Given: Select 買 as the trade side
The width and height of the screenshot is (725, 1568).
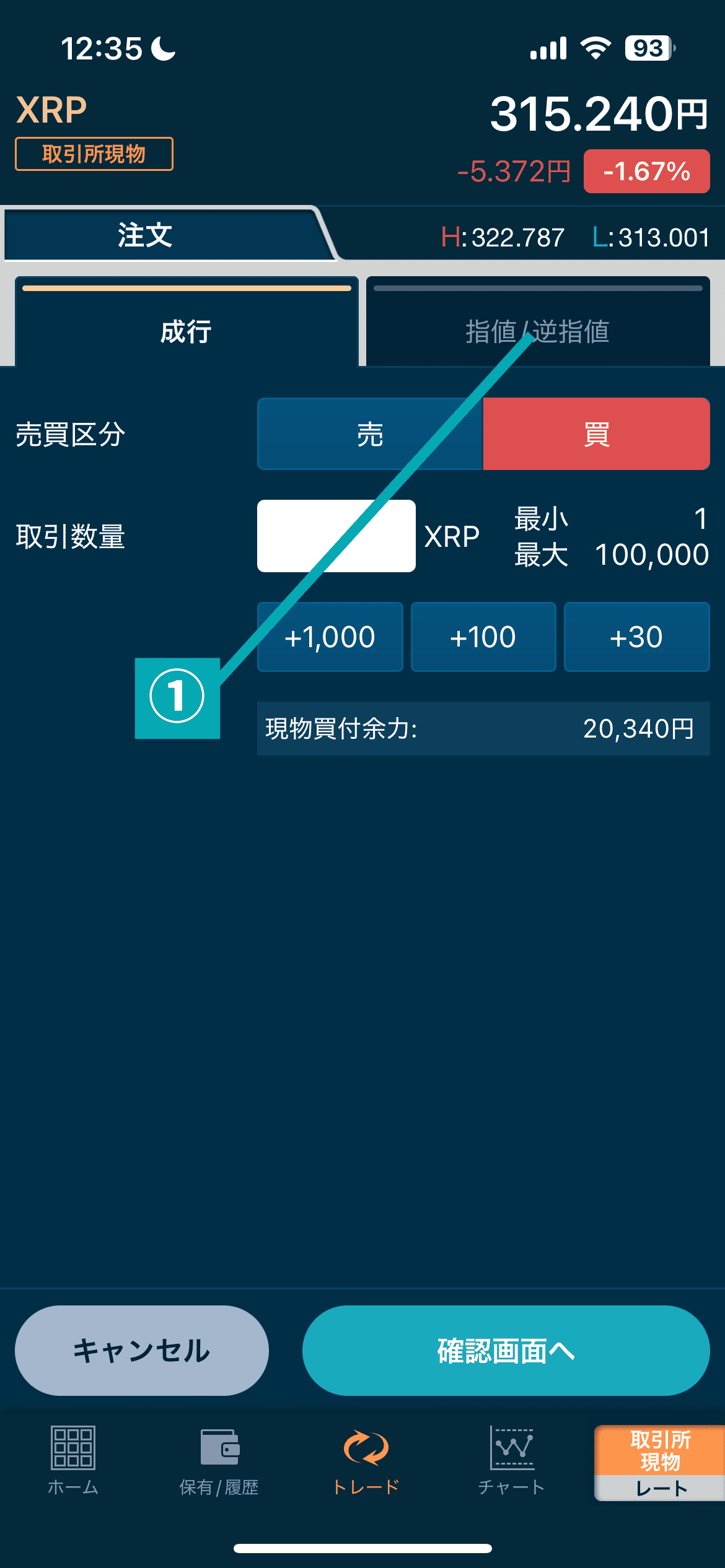Looking at the screenshot, I should pos(596,433).
